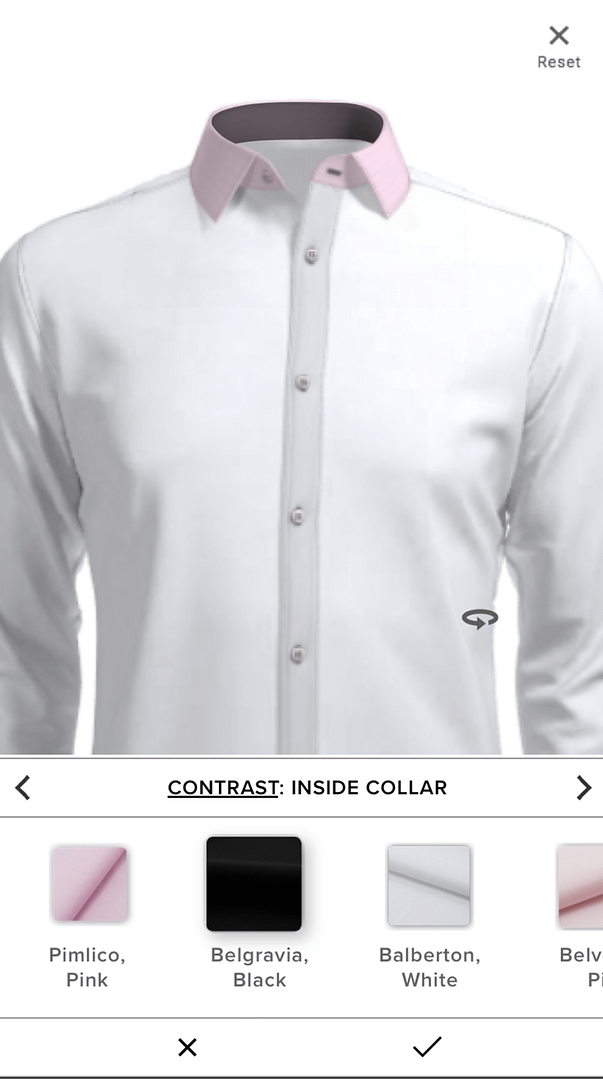603x1079 pixels.
Task: Confirm the selection with the checkmark
Action: (427, 1047)
